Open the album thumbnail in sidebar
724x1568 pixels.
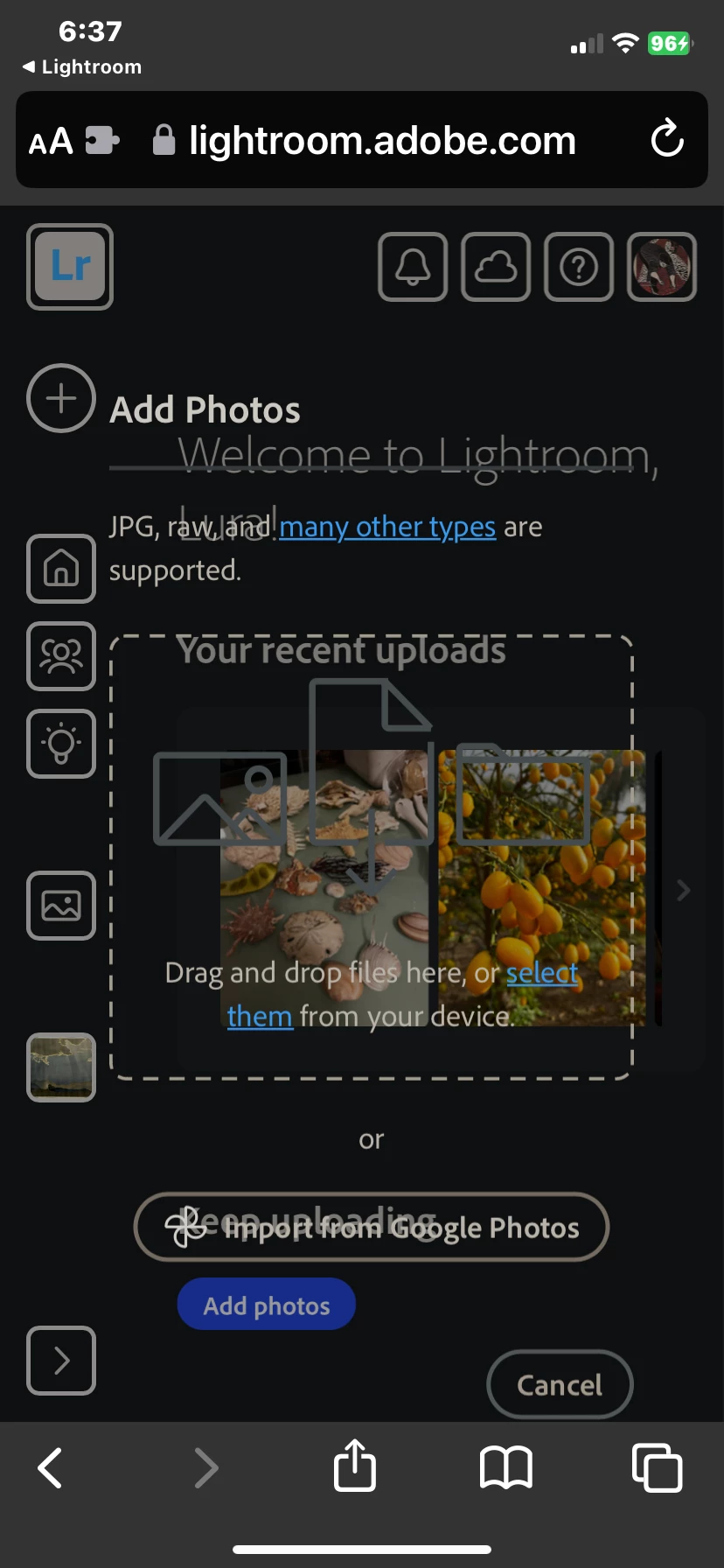61,1067
